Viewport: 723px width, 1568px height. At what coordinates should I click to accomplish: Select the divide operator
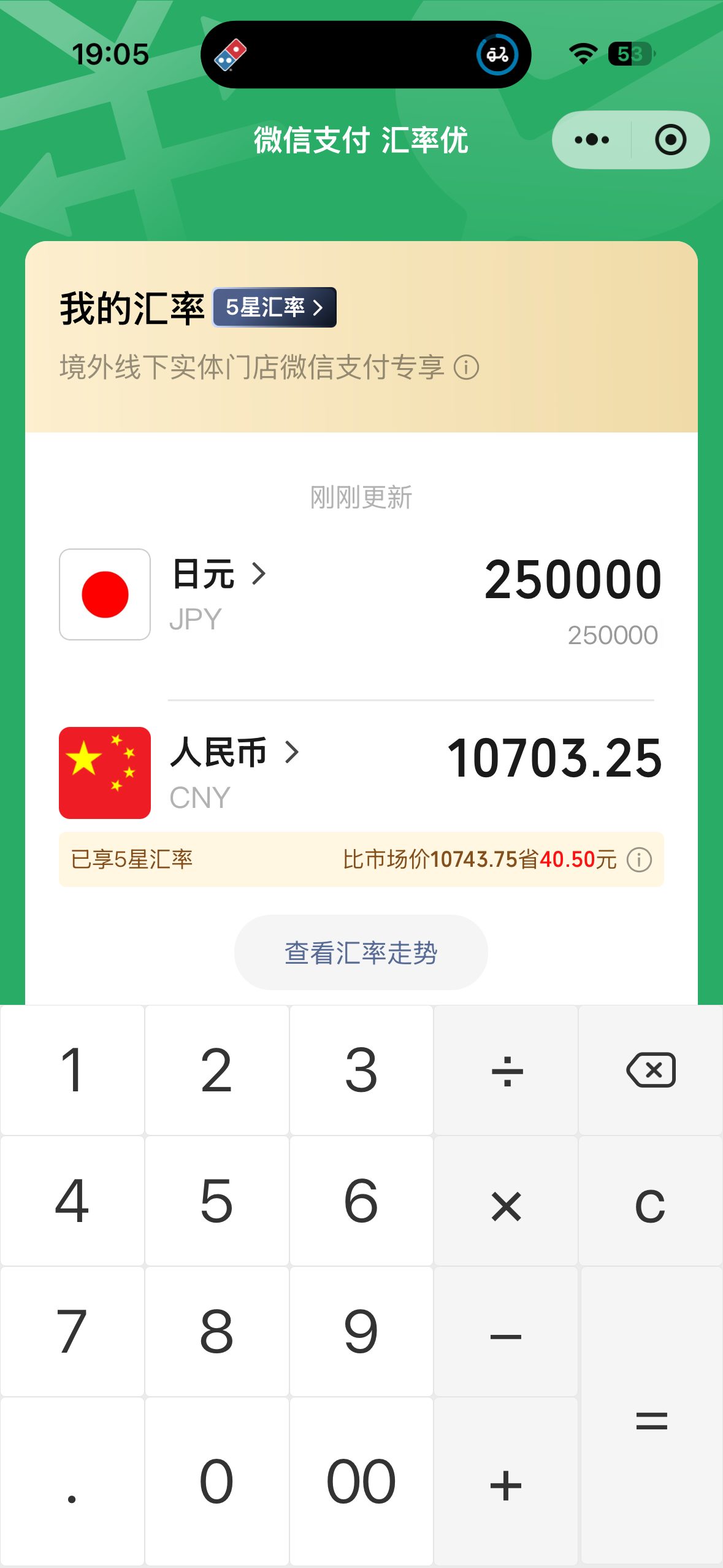coord(506,1070)
